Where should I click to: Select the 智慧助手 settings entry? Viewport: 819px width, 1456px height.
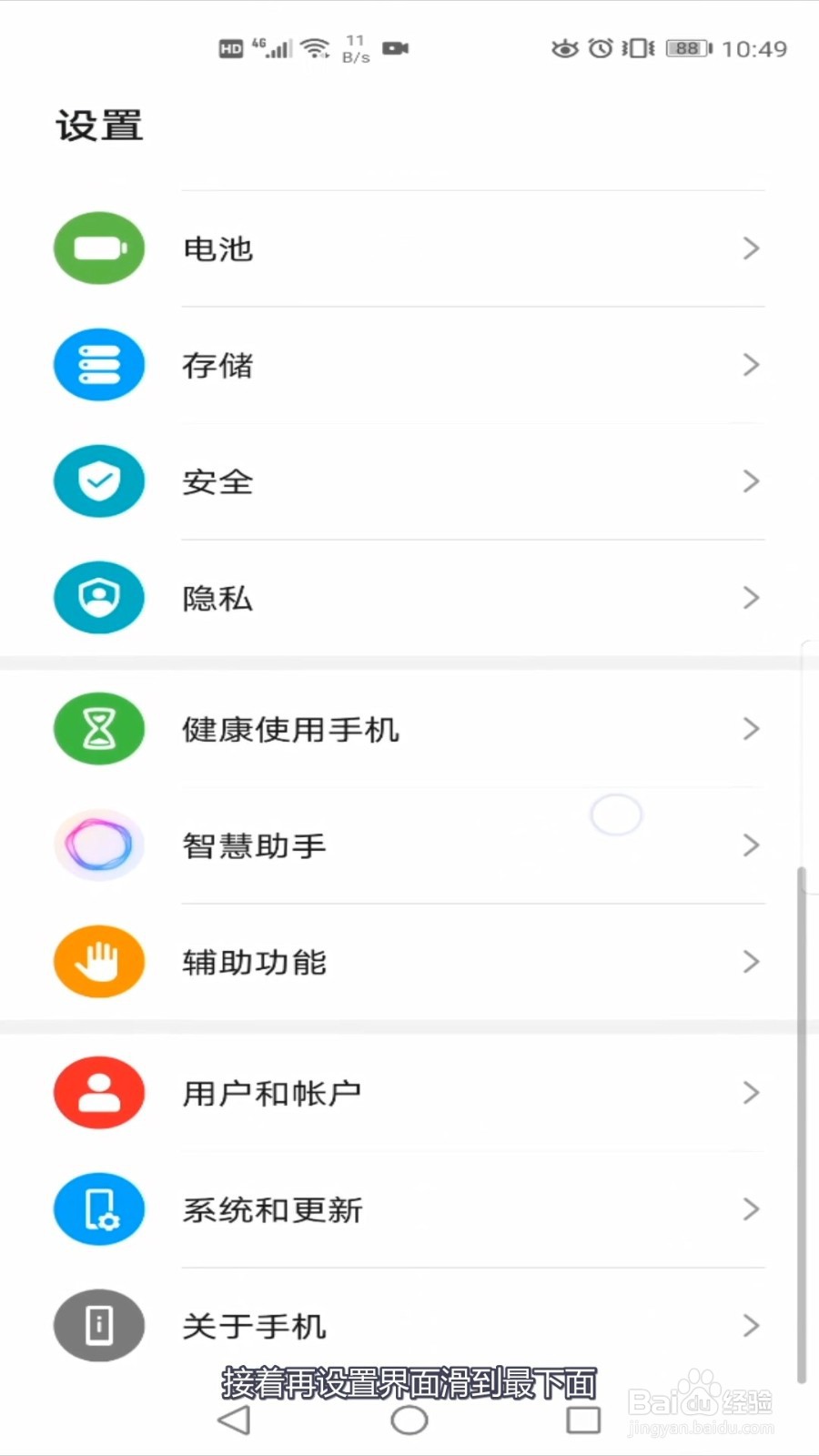(255, 844)
